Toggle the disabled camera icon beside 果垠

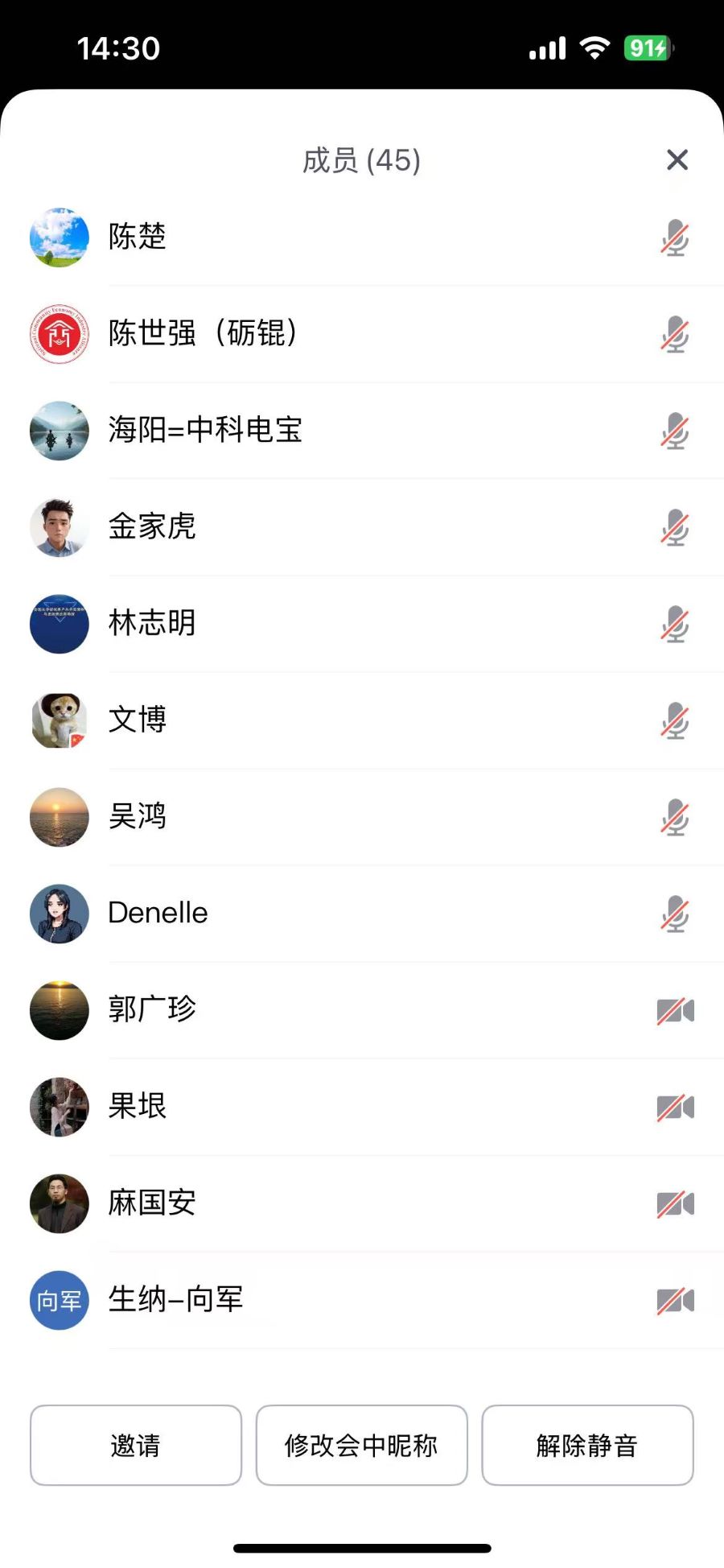coord(675,1107)
